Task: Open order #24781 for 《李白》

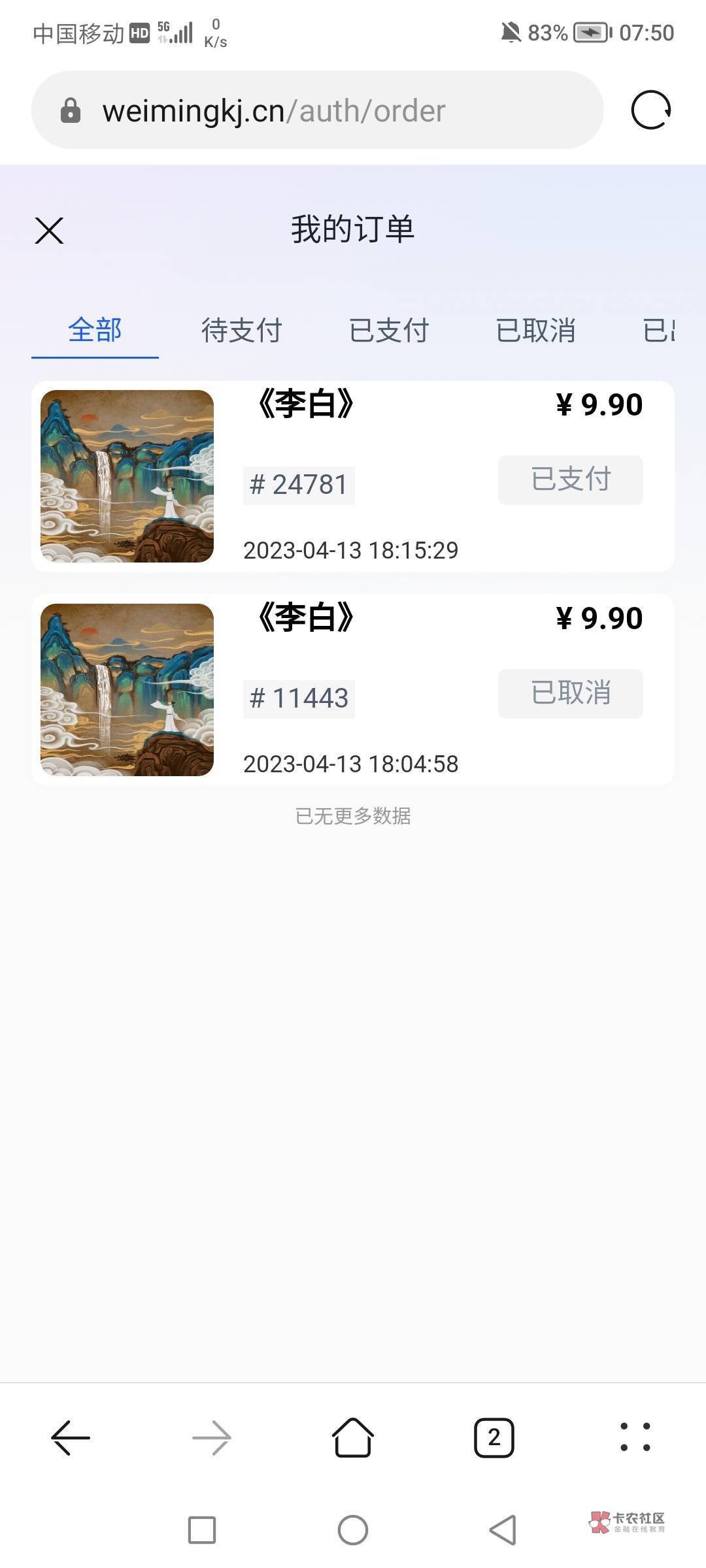Action: [x=353, y=476]
